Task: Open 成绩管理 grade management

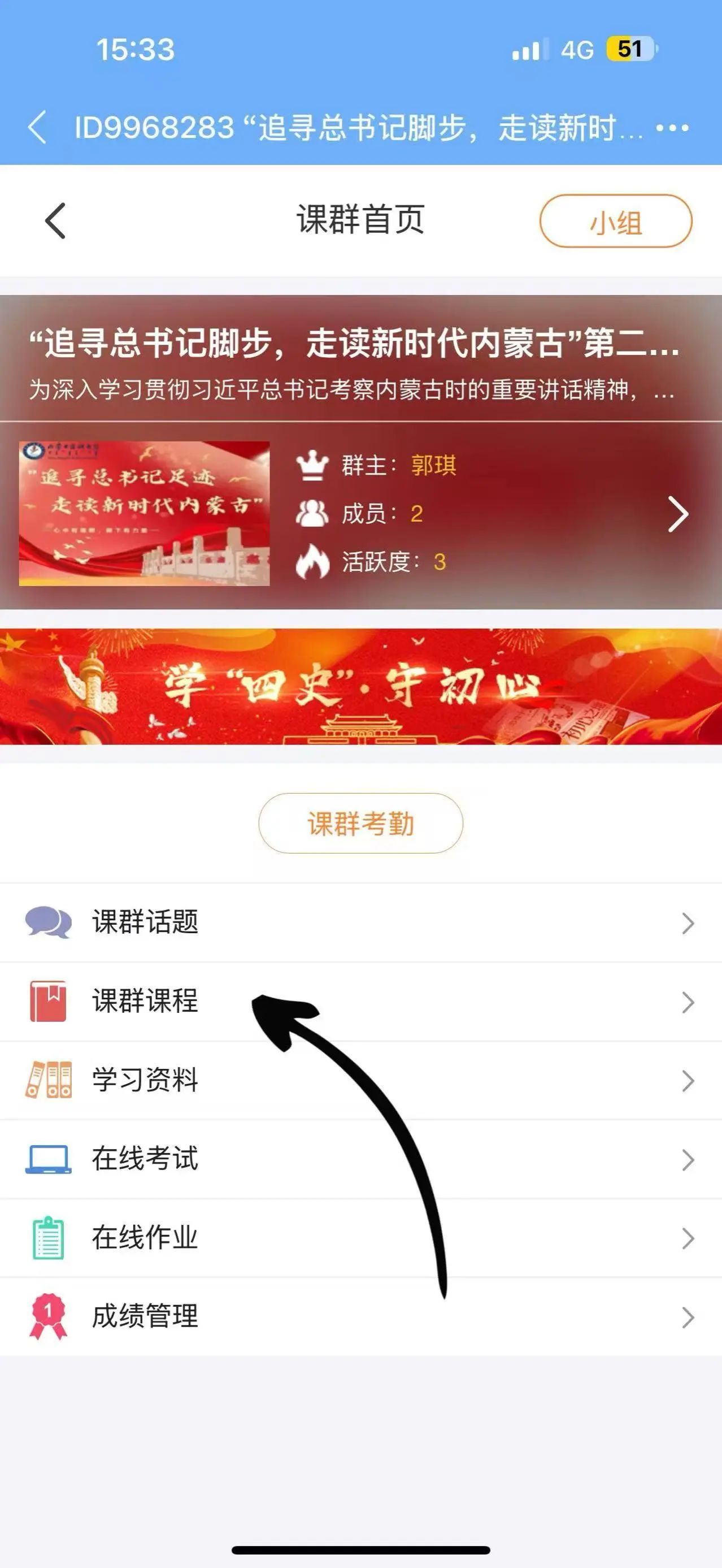Action: tap(360, 1316)
